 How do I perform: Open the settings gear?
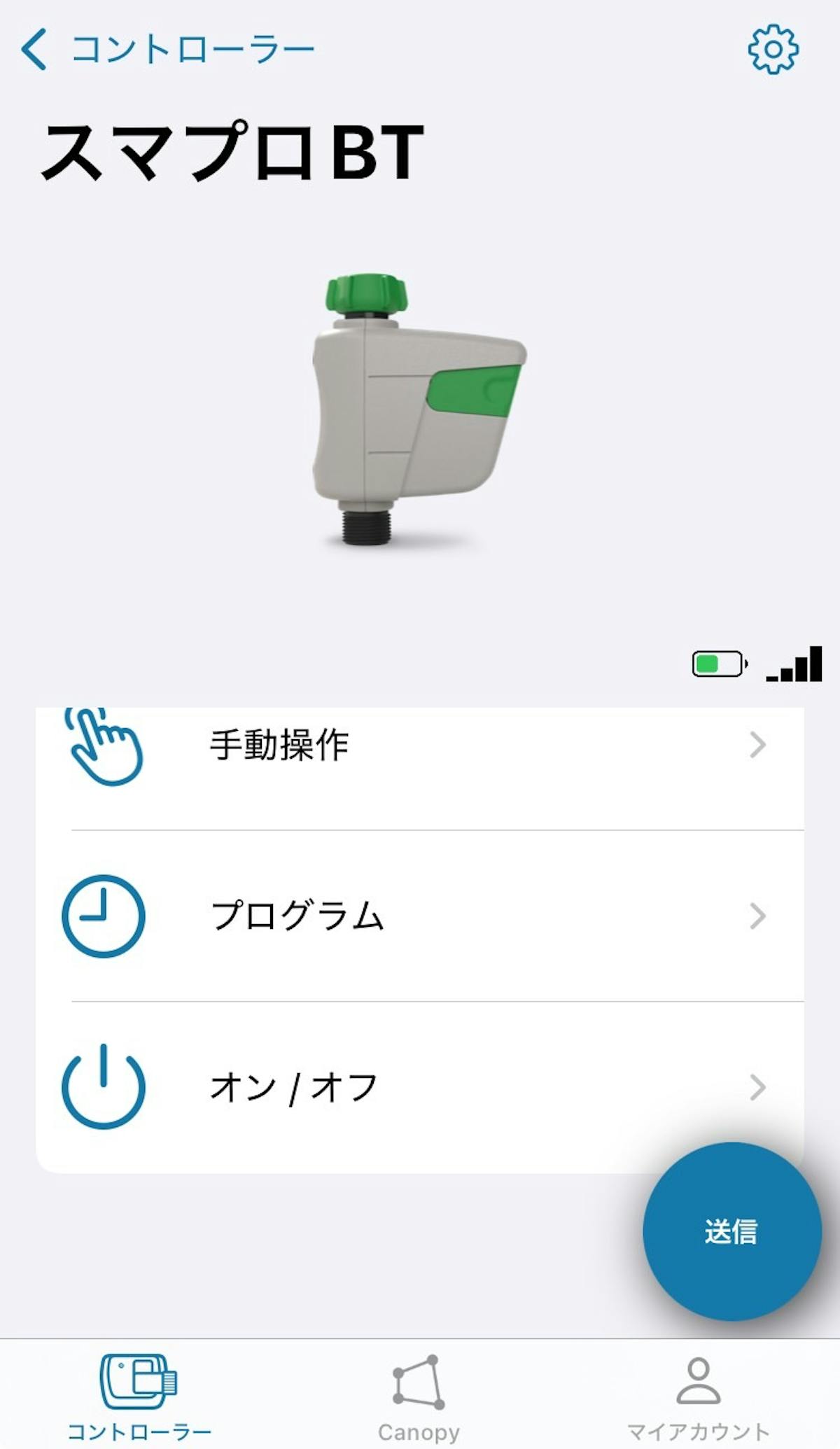(x=773, y=50)
